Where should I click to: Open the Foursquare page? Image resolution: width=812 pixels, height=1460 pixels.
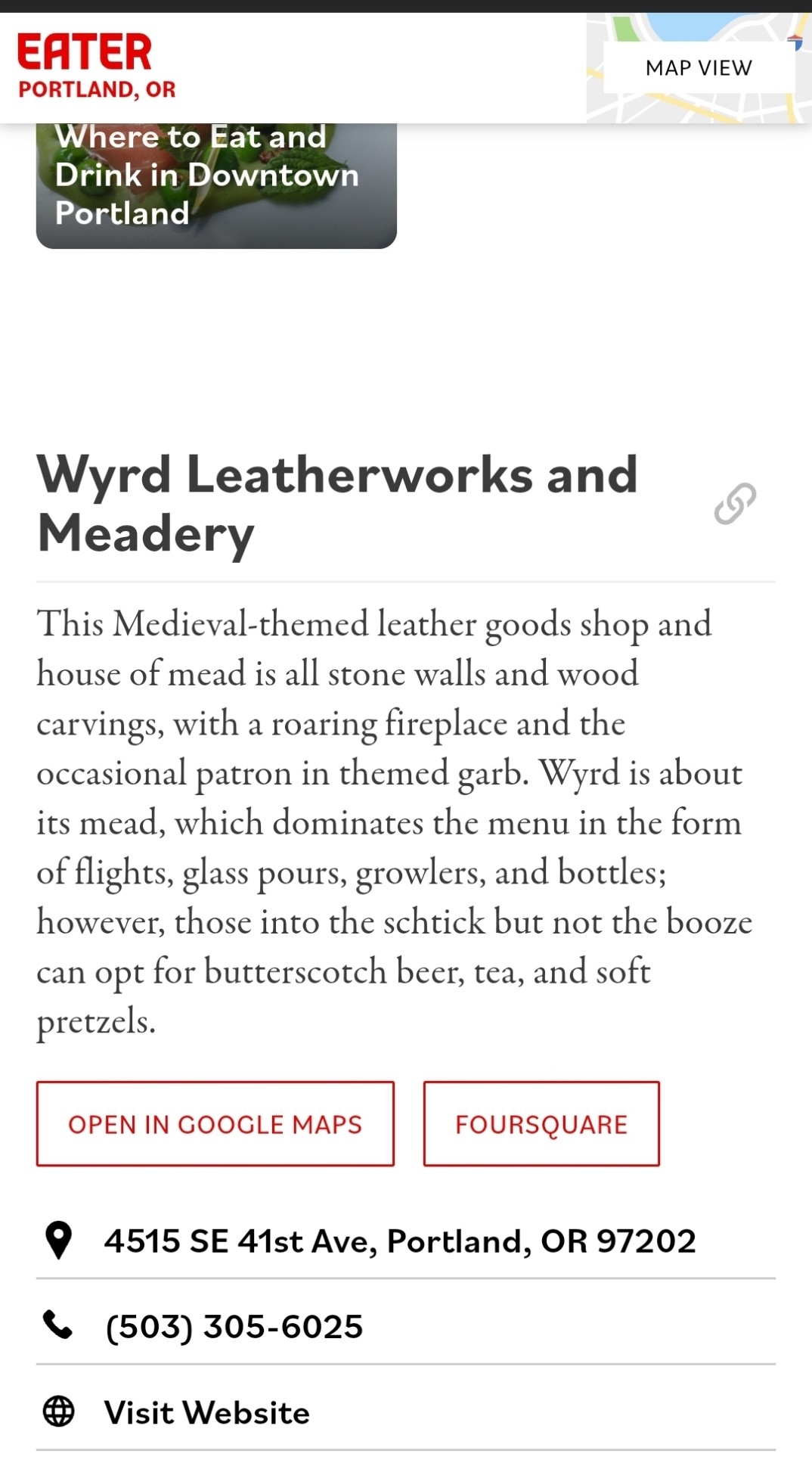coord(541,1124)
